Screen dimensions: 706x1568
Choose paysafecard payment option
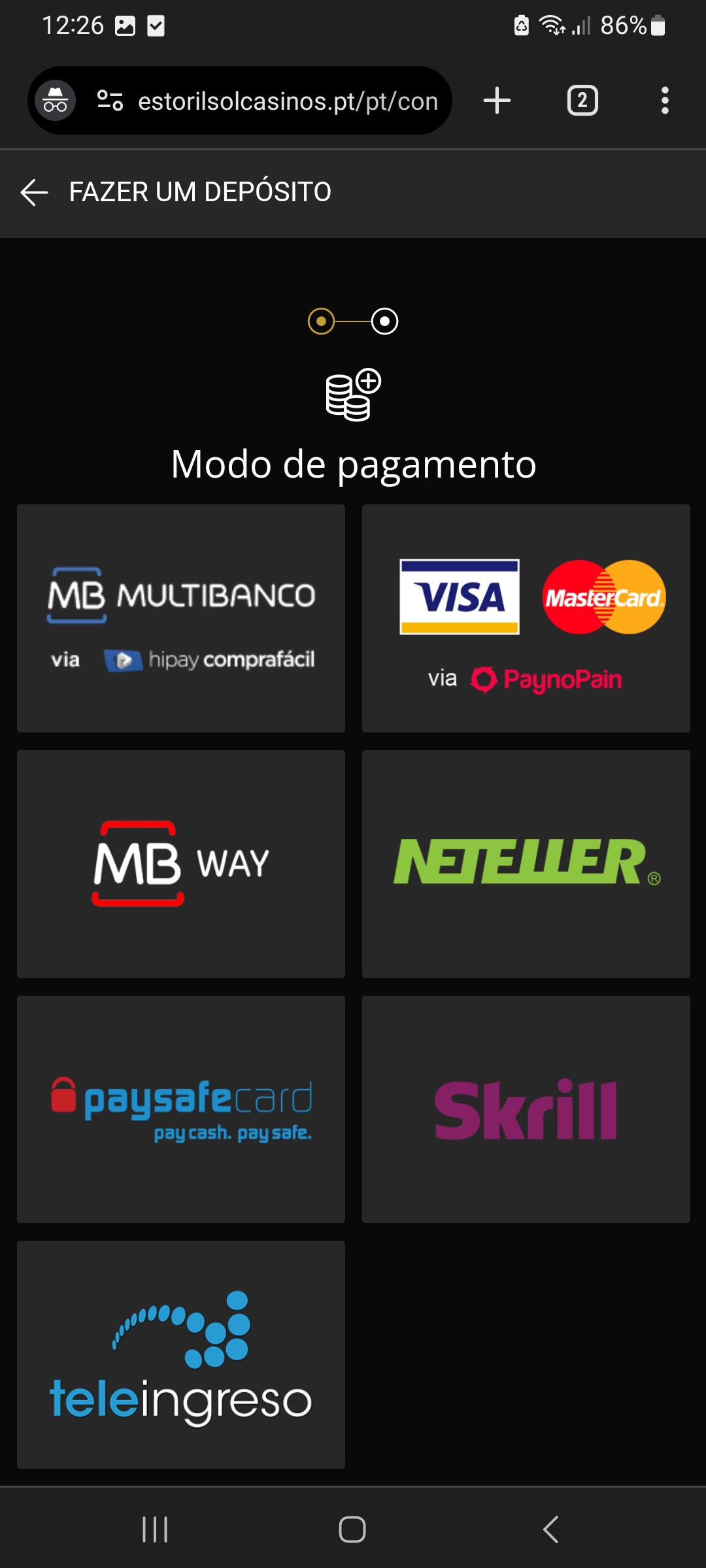click(x=181, y=1109)
